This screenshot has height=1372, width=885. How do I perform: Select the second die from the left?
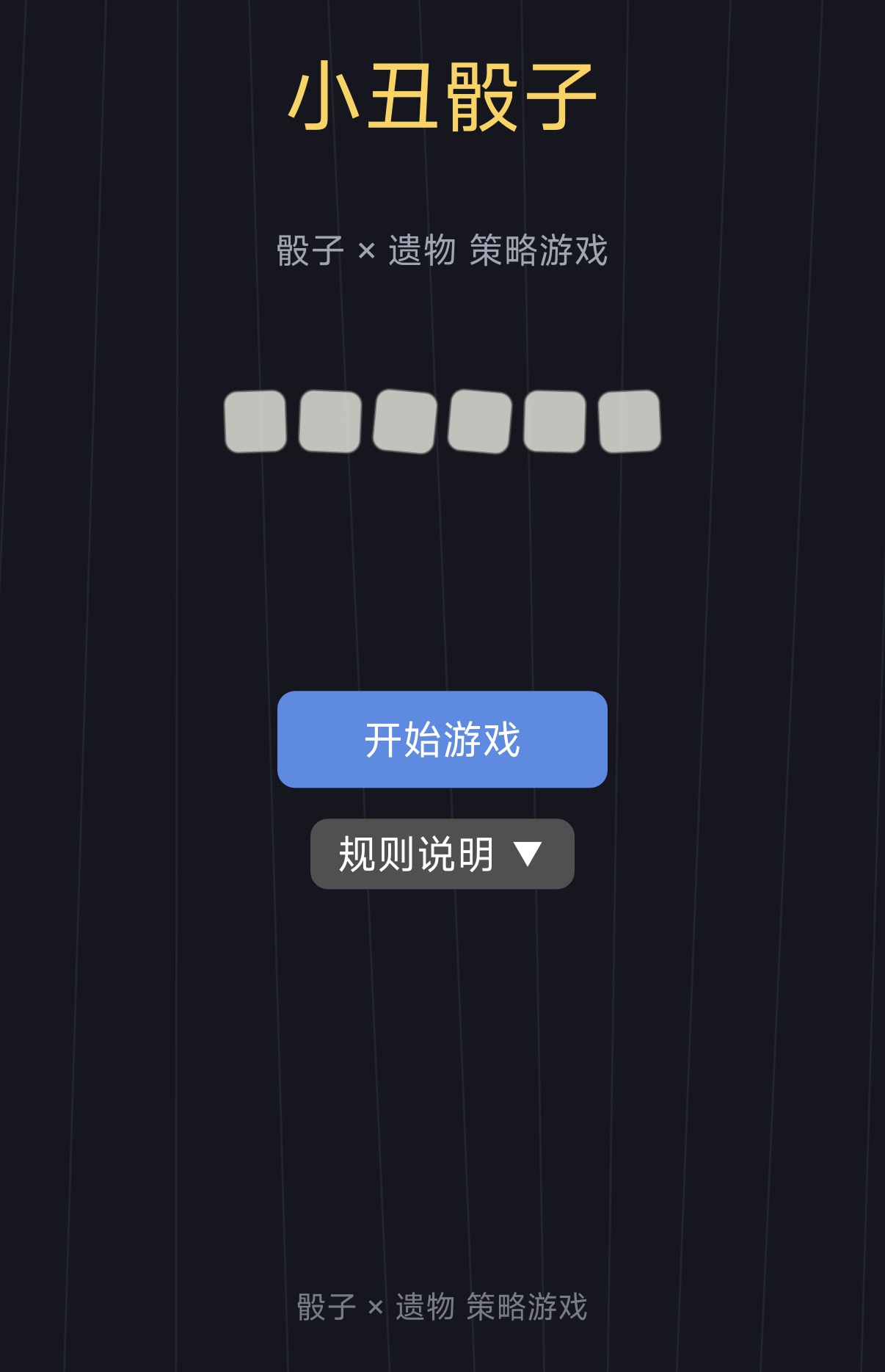(x=330, y=421)
